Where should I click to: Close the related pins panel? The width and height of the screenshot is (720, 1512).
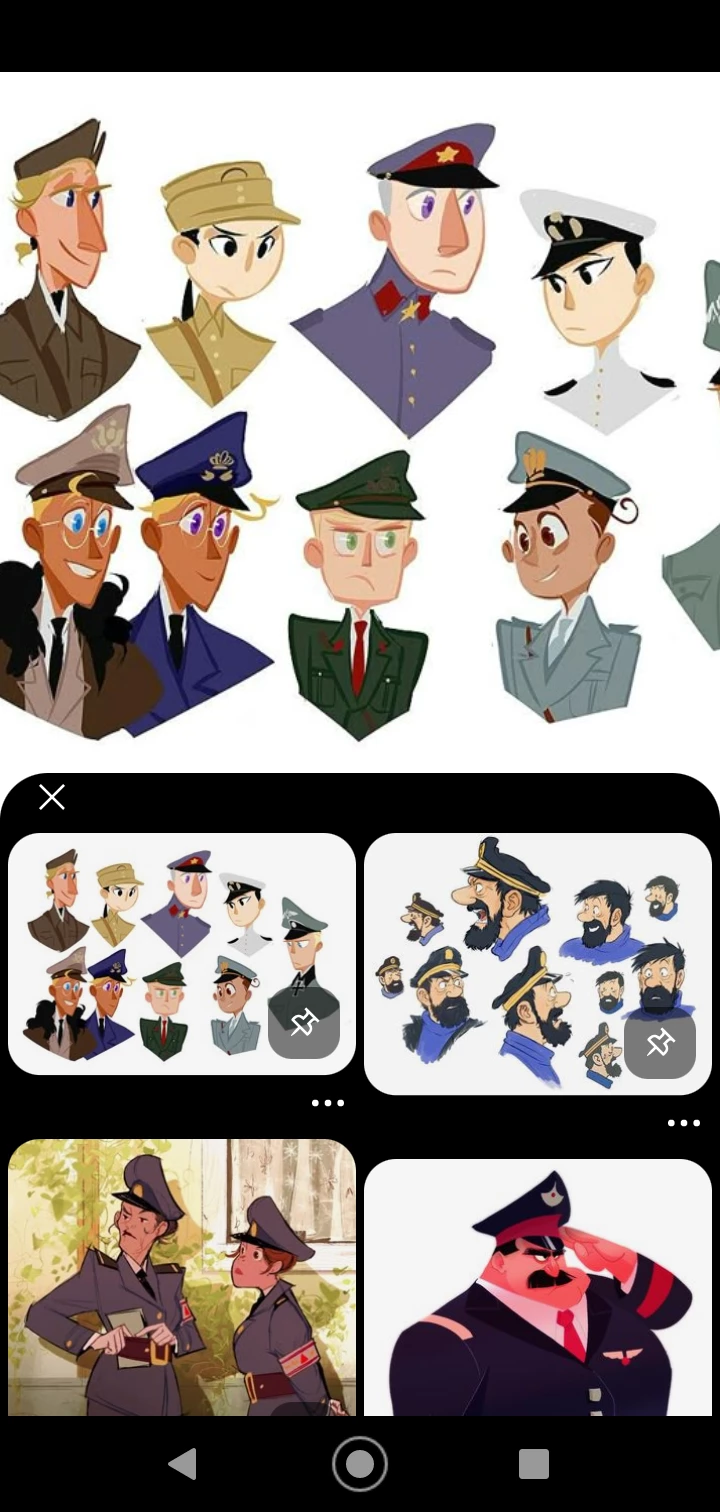click(x=52, y=797)
